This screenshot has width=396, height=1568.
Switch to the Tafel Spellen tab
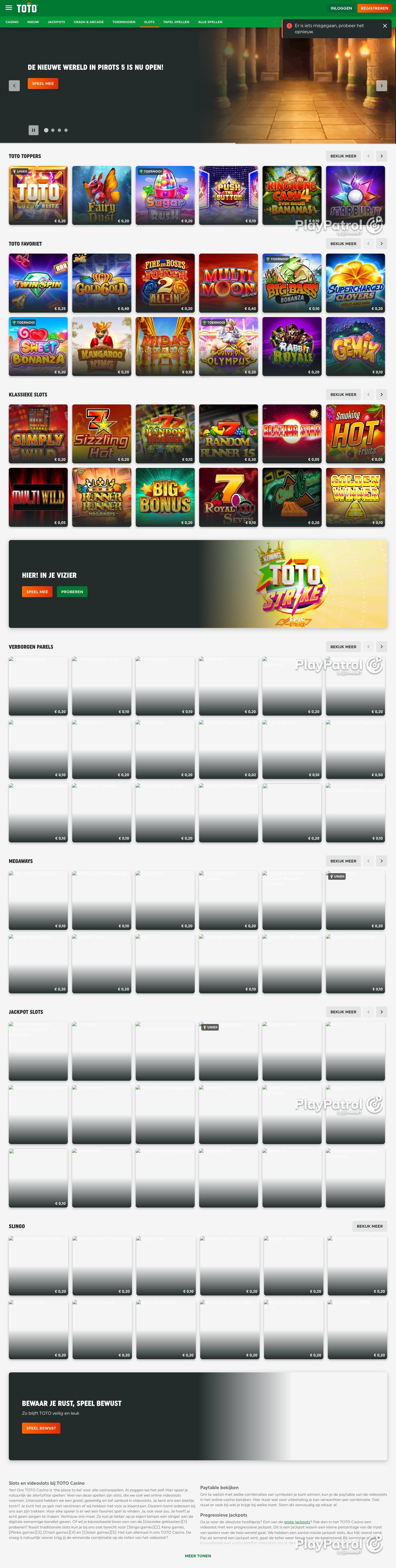click(x=176, y=22)
